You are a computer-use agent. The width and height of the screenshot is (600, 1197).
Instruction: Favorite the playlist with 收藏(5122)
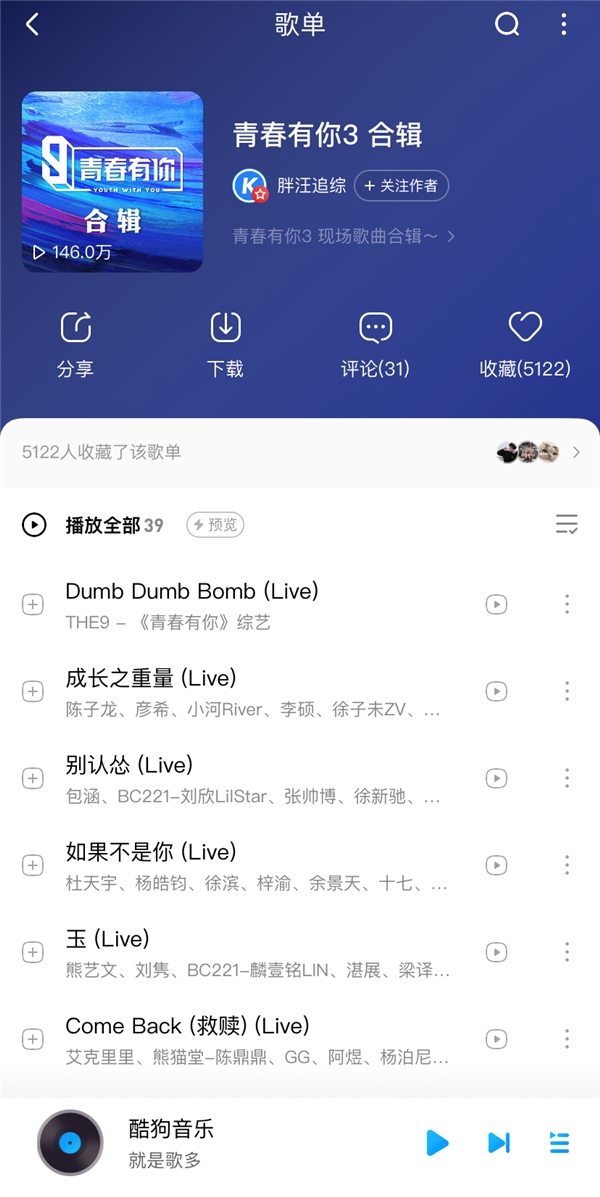[525, 344]
